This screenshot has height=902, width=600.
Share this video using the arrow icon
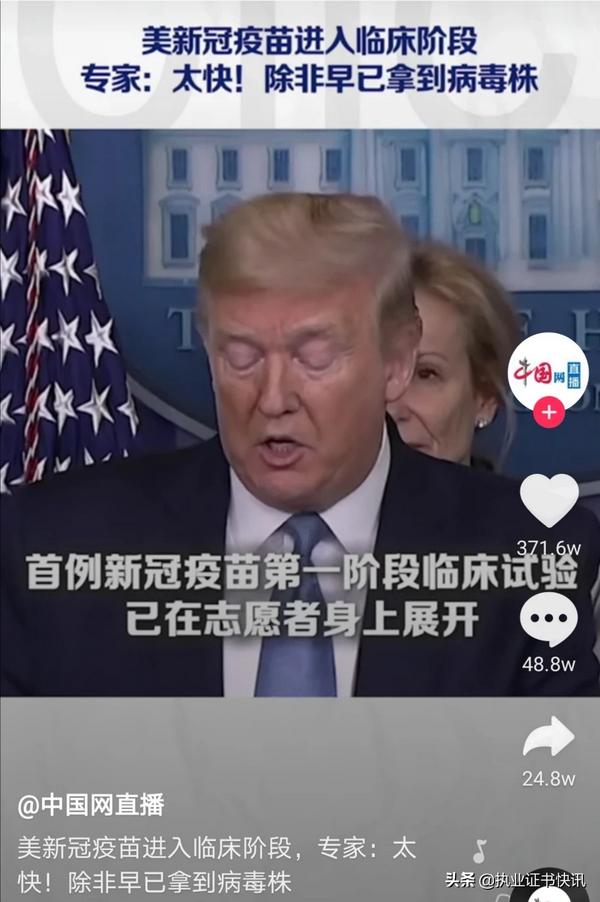pyautogui.click(x=549, y=737)
